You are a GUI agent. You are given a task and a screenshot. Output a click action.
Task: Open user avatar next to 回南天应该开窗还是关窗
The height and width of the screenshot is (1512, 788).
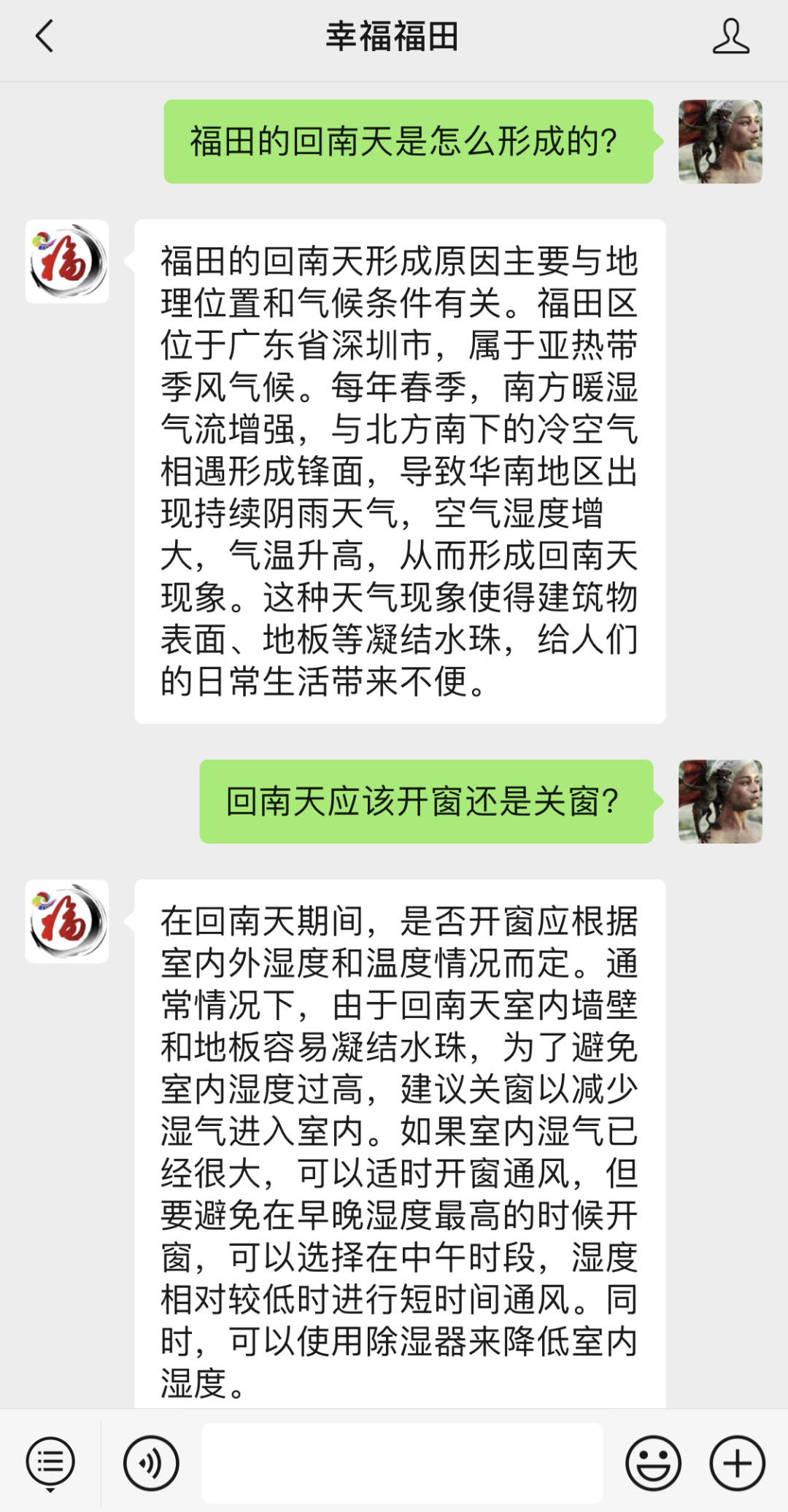pyautogui.click(x=720, y=801)
